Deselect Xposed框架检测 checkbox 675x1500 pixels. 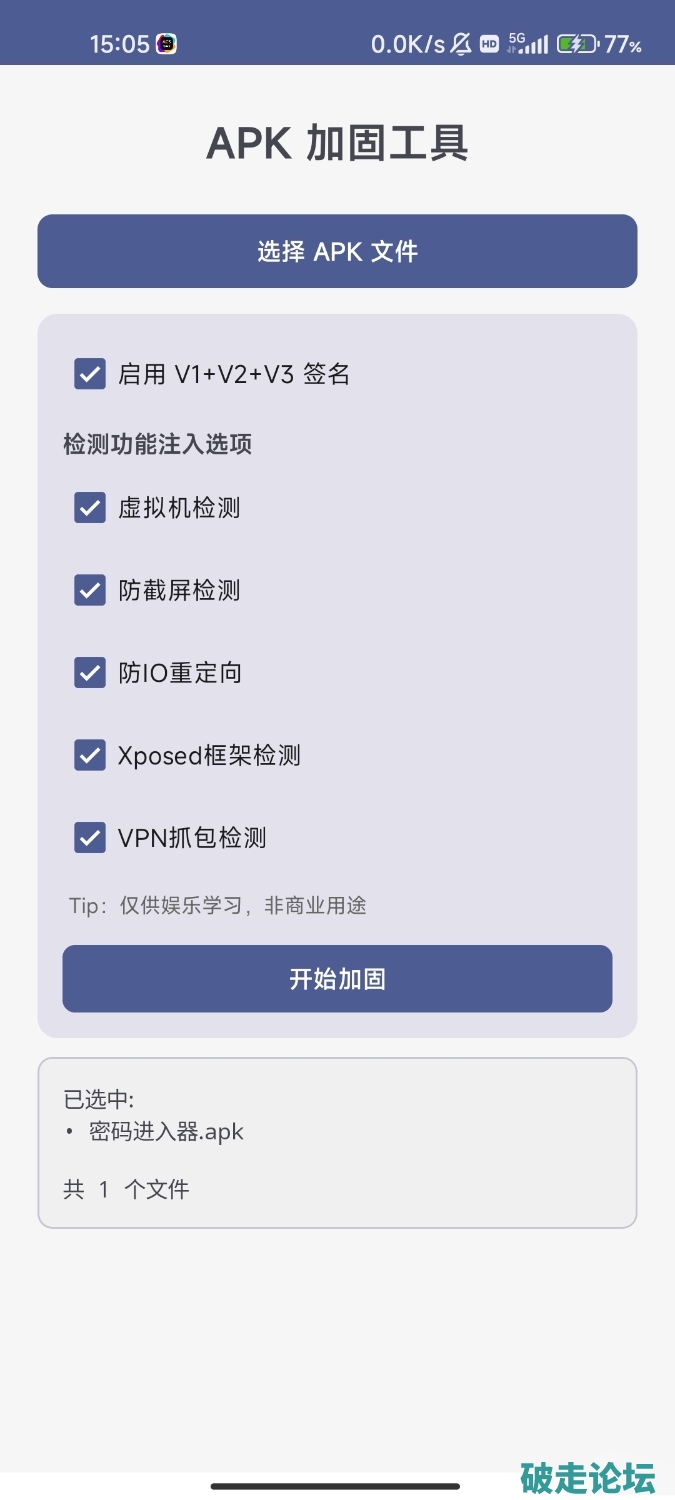(x=90, y=755)
